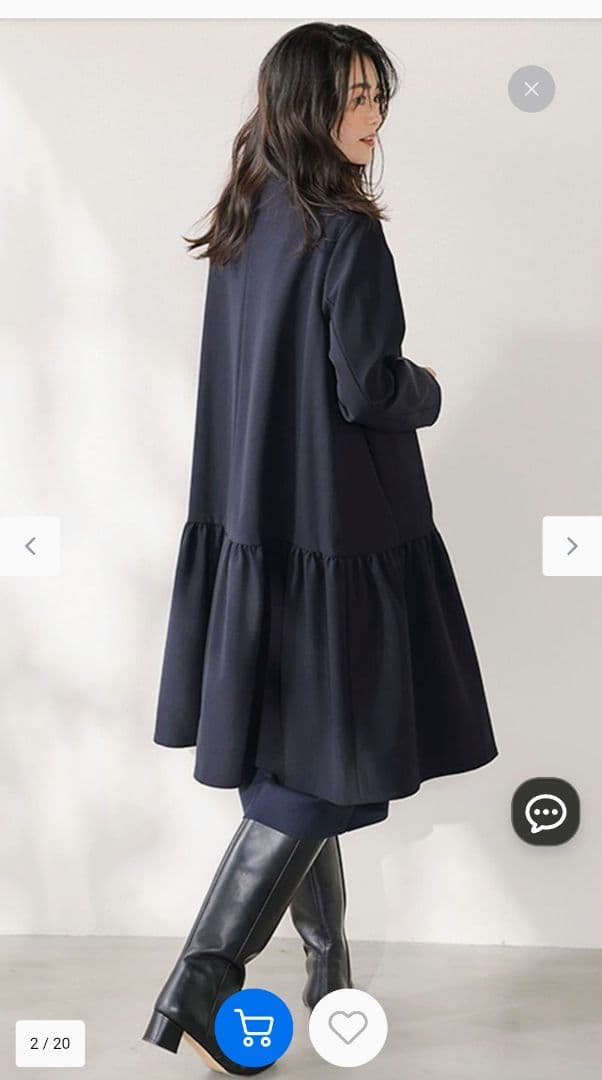Add this coat to the cart
The image size is (602, 1080).
click(x=254, y=1027)
